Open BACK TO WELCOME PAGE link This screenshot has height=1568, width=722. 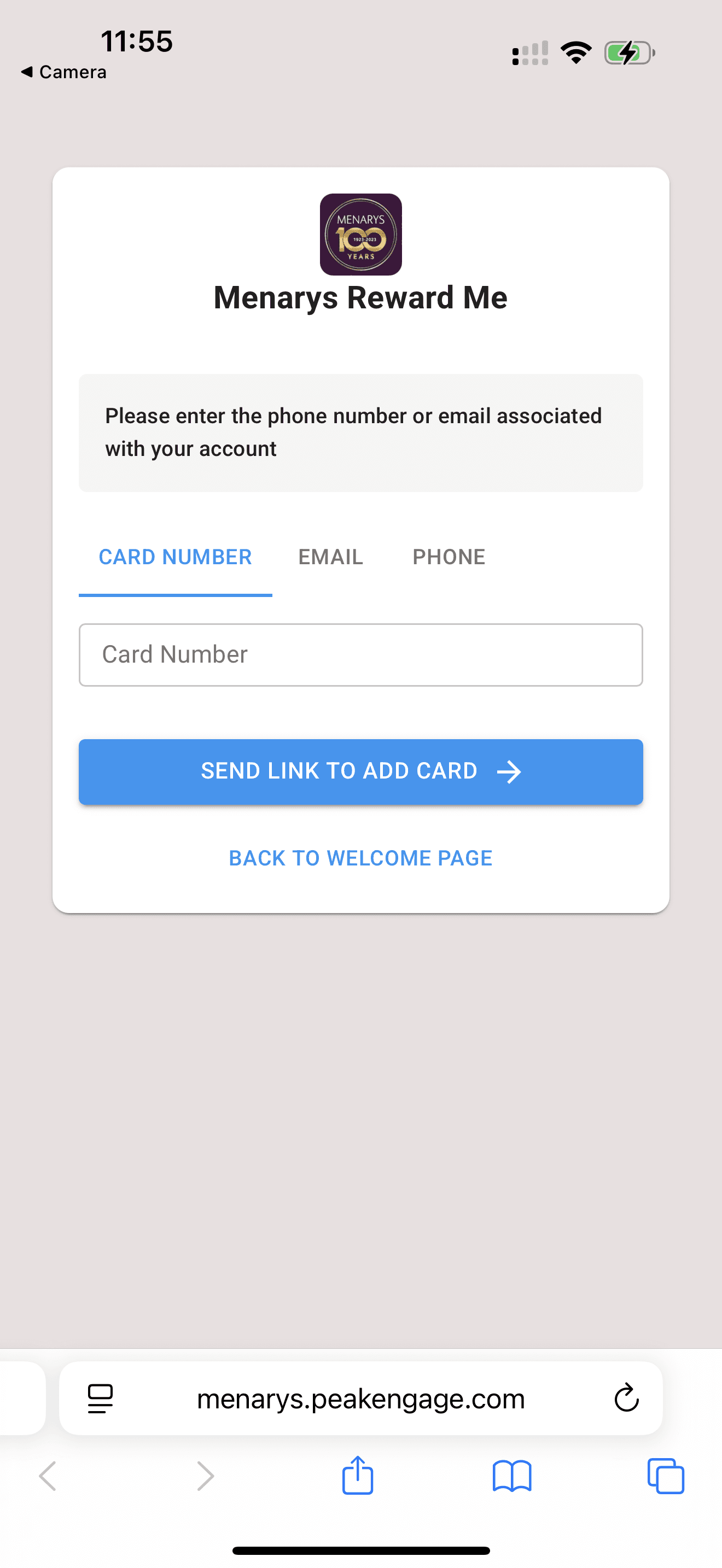point(360,858)
